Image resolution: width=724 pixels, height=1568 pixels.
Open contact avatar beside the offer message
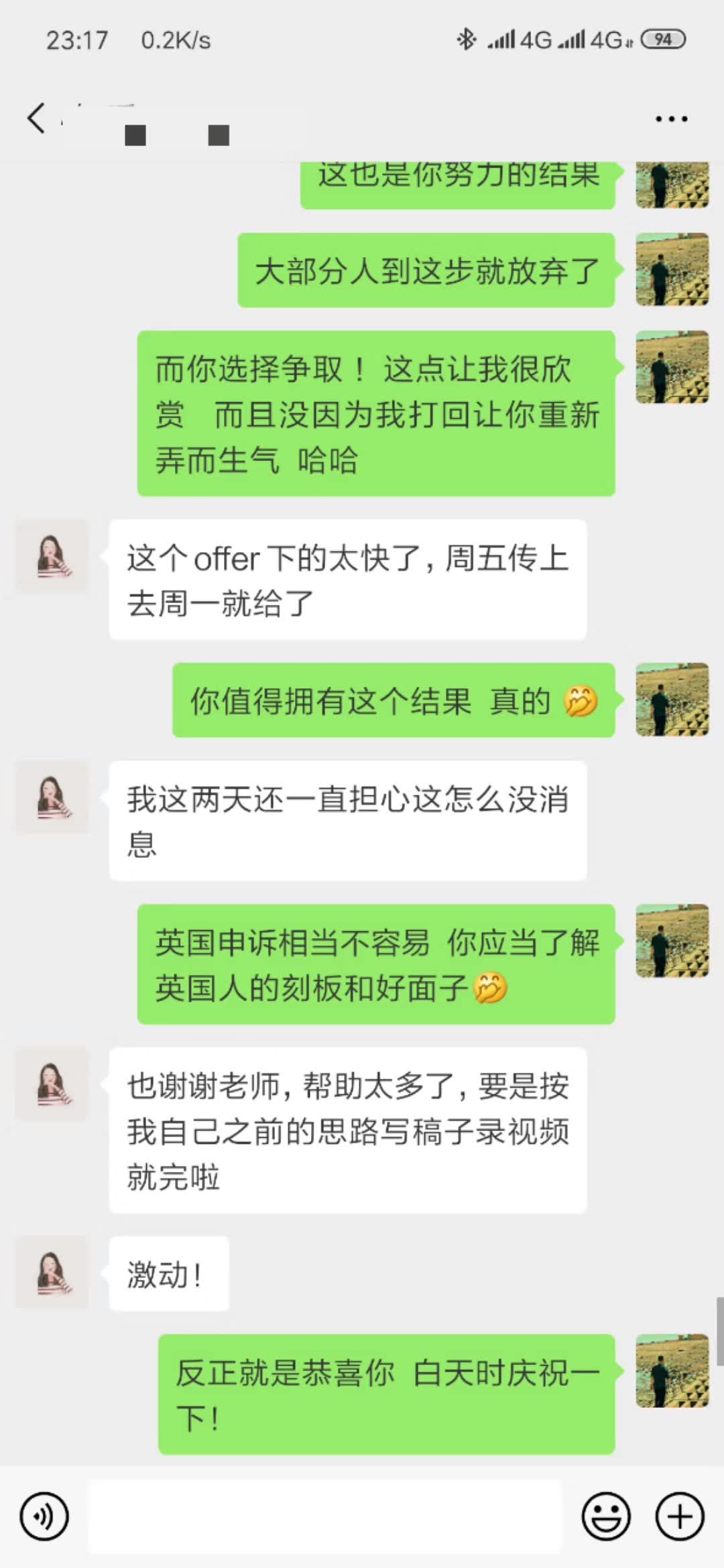(52, 556)
